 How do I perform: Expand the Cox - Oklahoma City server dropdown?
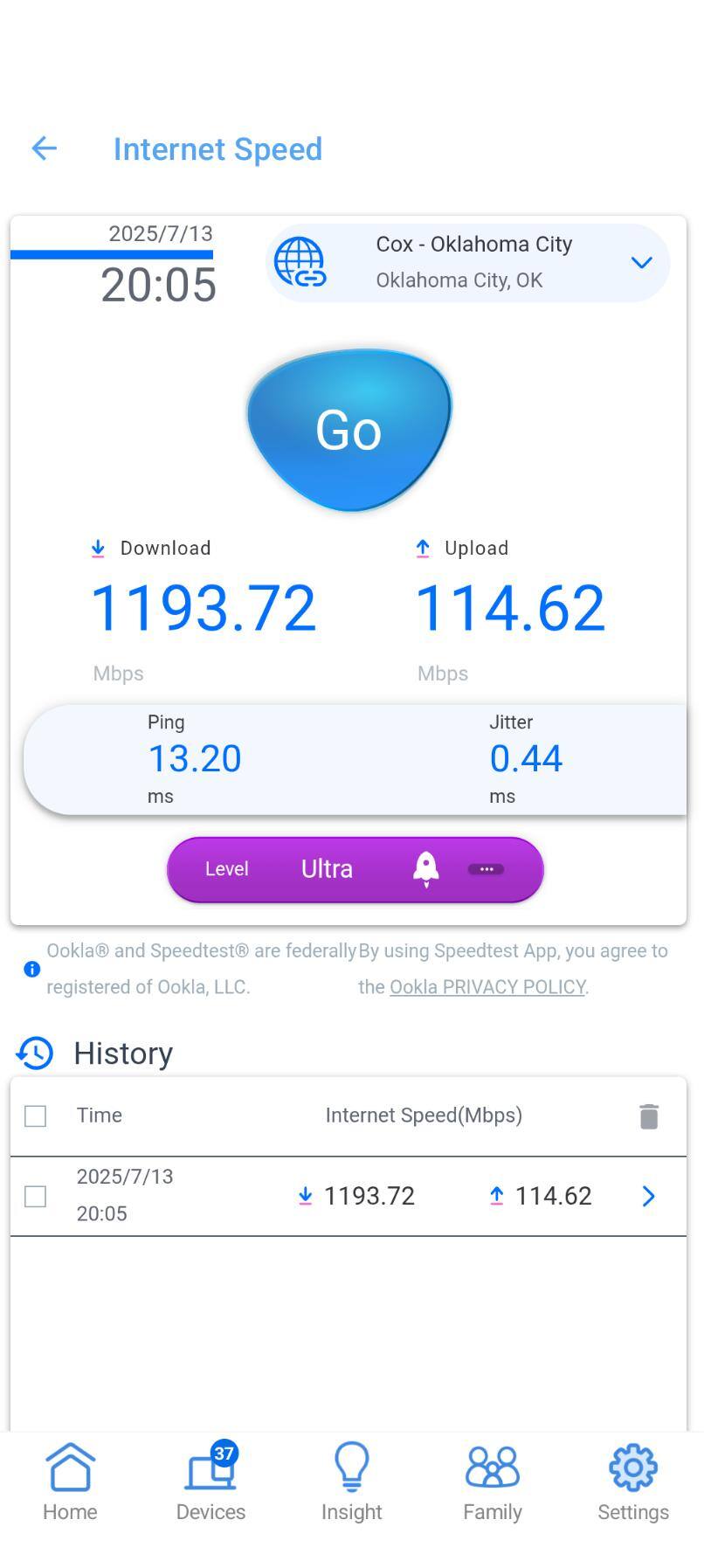[x=641, y=263]
